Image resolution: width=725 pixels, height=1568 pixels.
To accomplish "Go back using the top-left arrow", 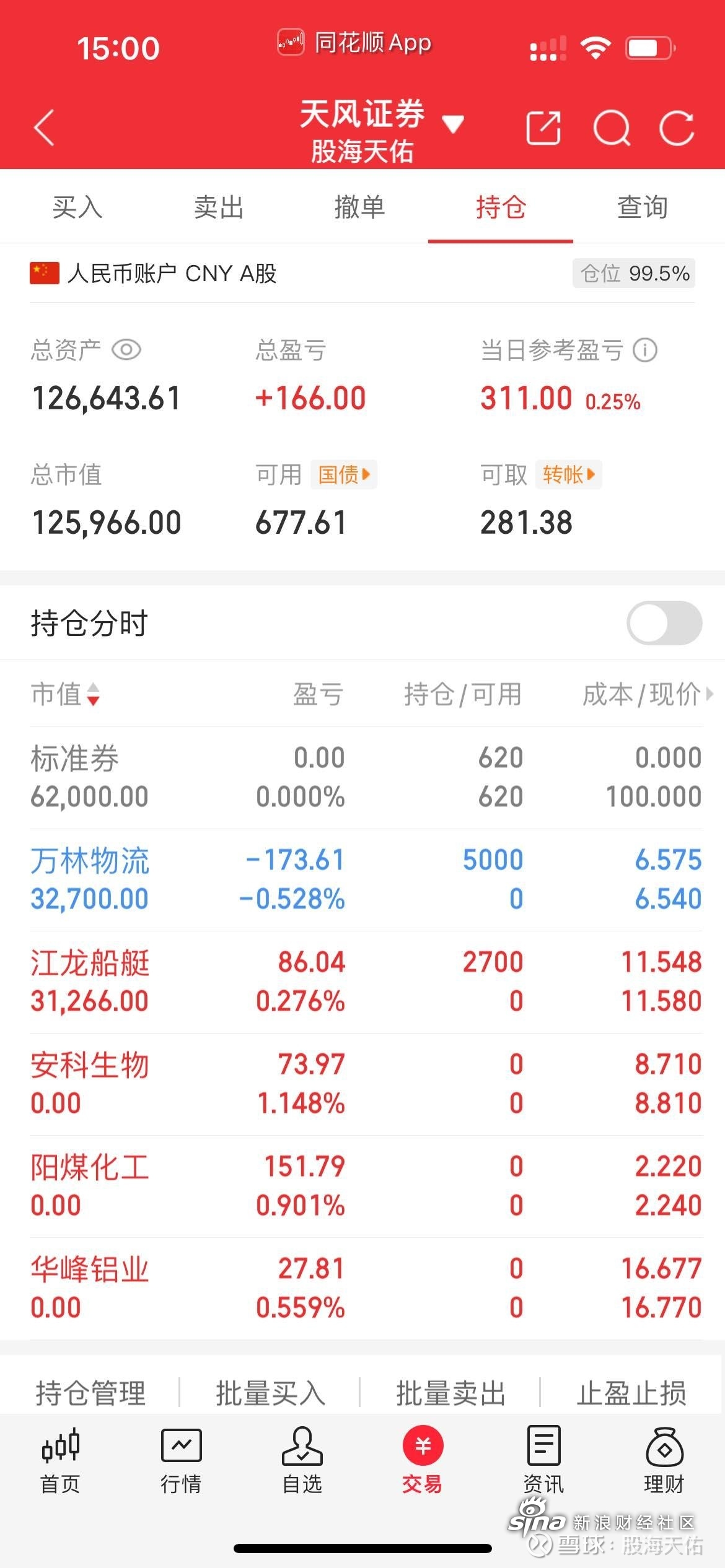I will click(44, 128).
